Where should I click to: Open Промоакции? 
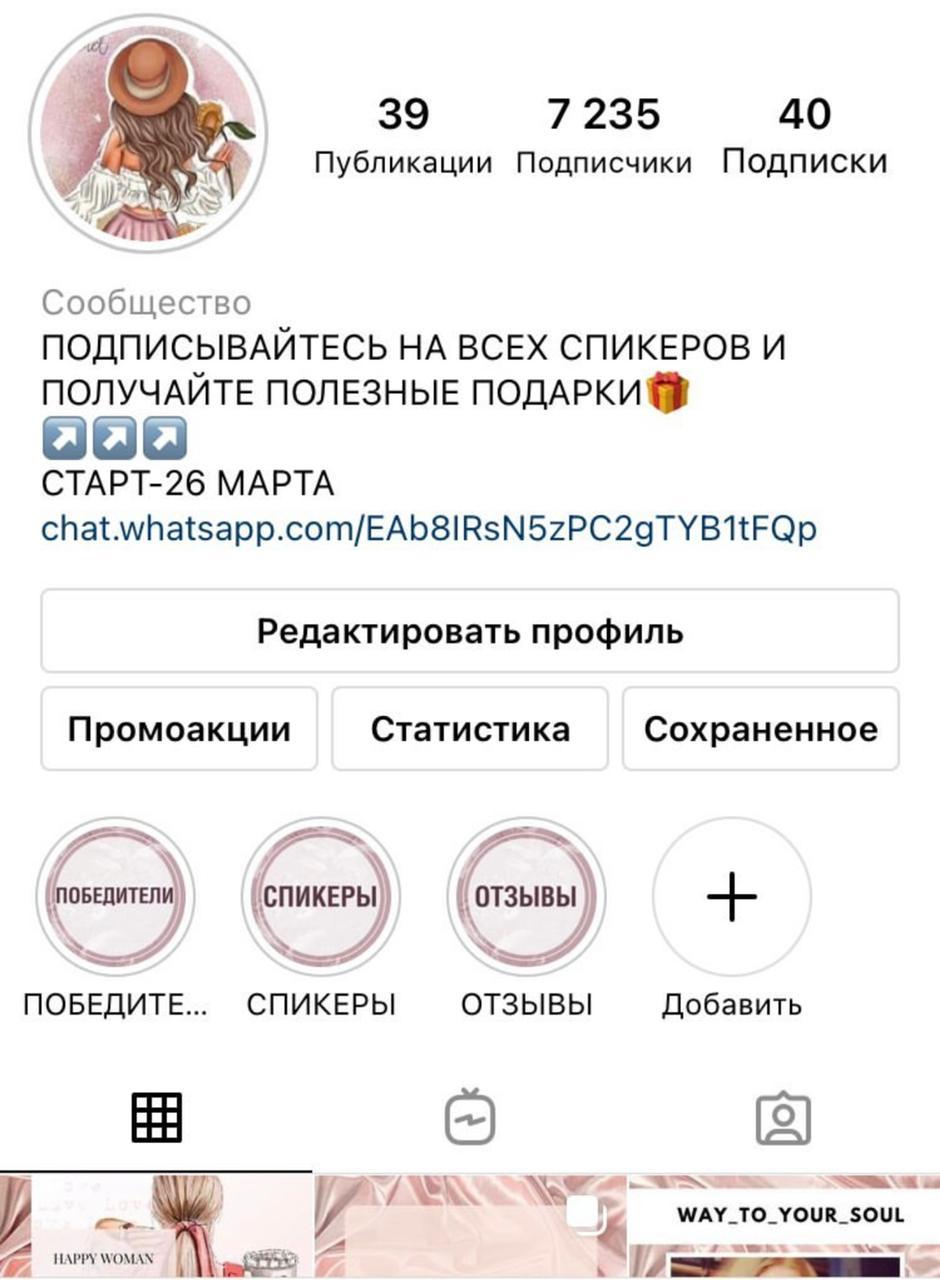179,729
